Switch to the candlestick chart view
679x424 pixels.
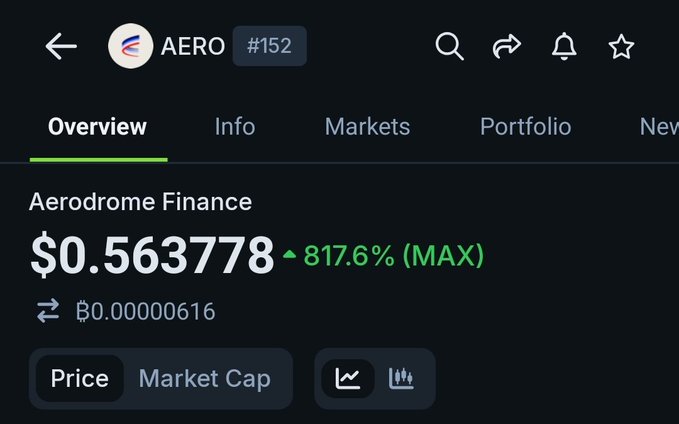click(x=402, y=379)
